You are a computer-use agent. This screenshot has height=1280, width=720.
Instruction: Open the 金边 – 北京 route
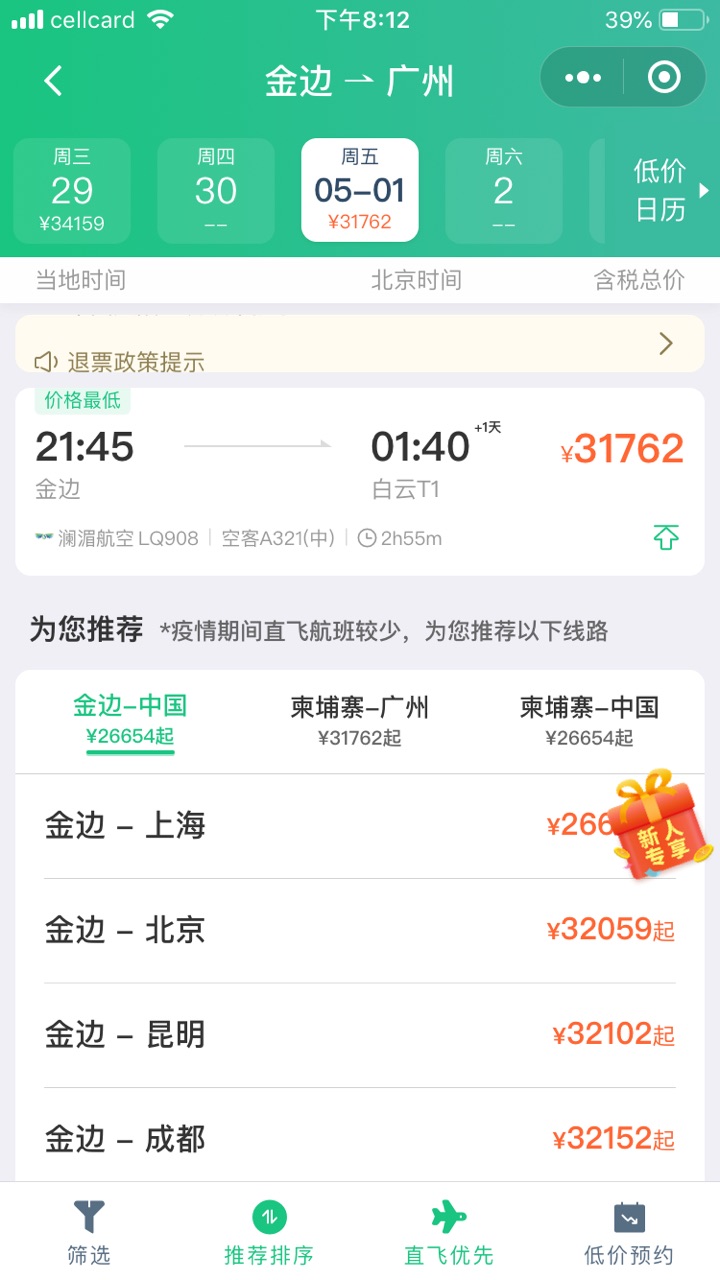pos(360,930)
